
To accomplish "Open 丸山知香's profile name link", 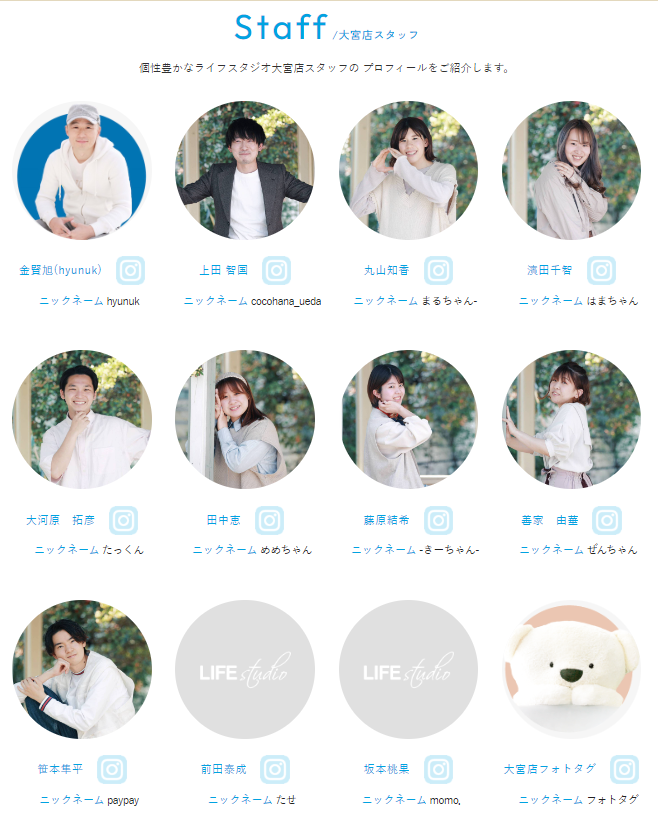I will pyautogui.click(x=387, y=270).
